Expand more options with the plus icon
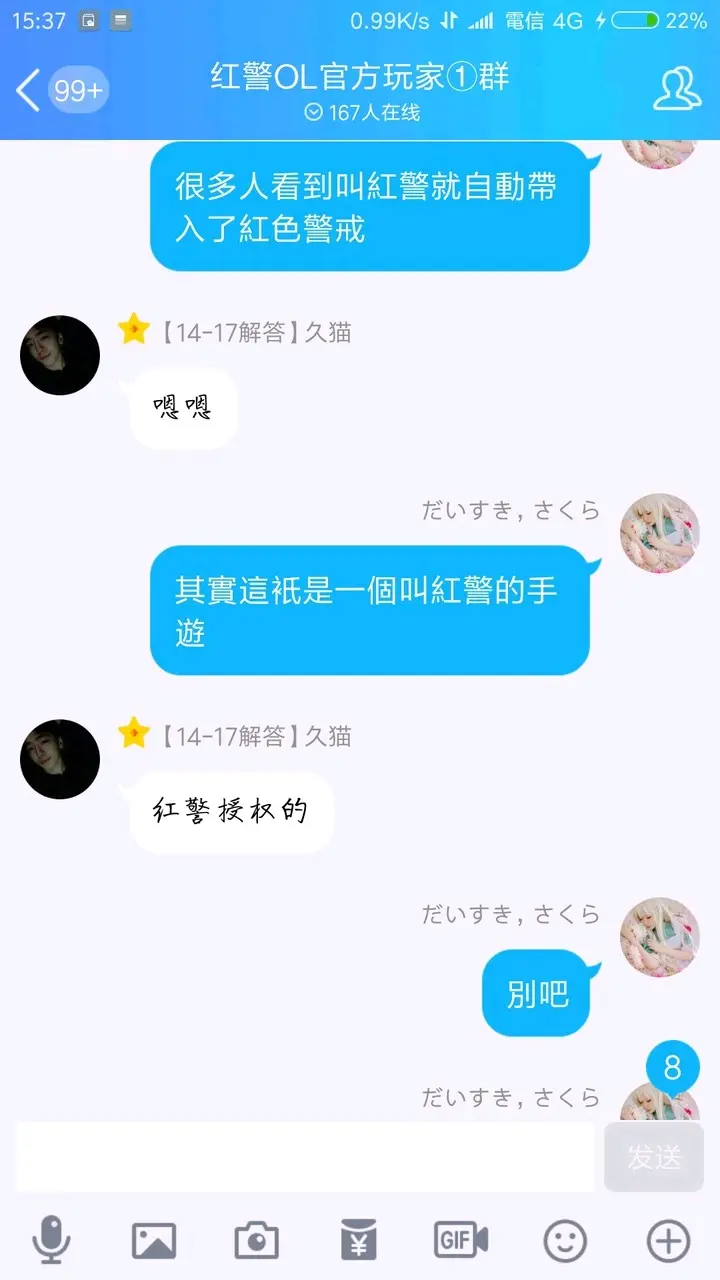720x1280 pixels. pos(668,1241)
